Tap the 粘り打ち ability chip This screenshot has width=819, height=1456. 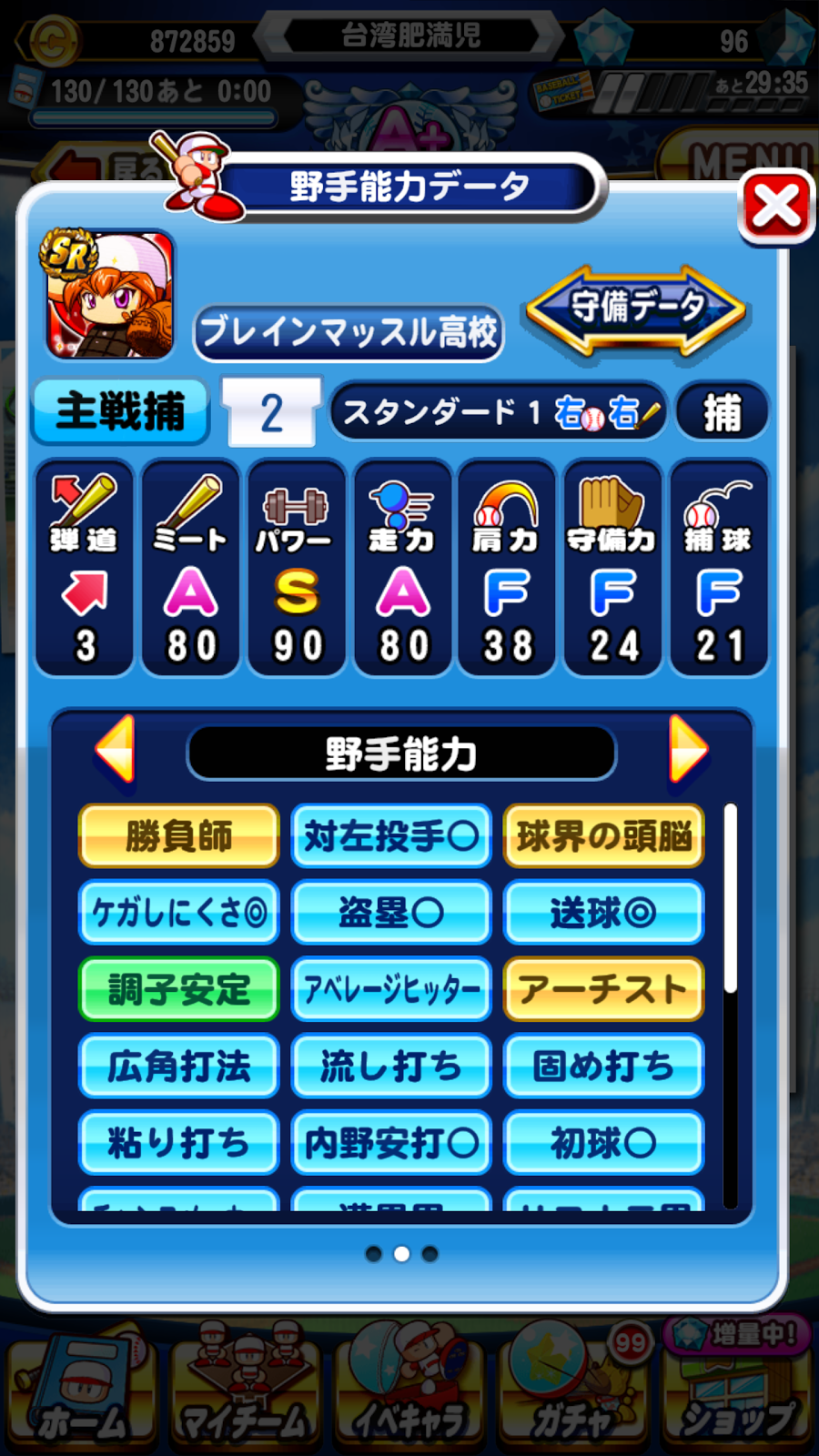[178, 1143]
